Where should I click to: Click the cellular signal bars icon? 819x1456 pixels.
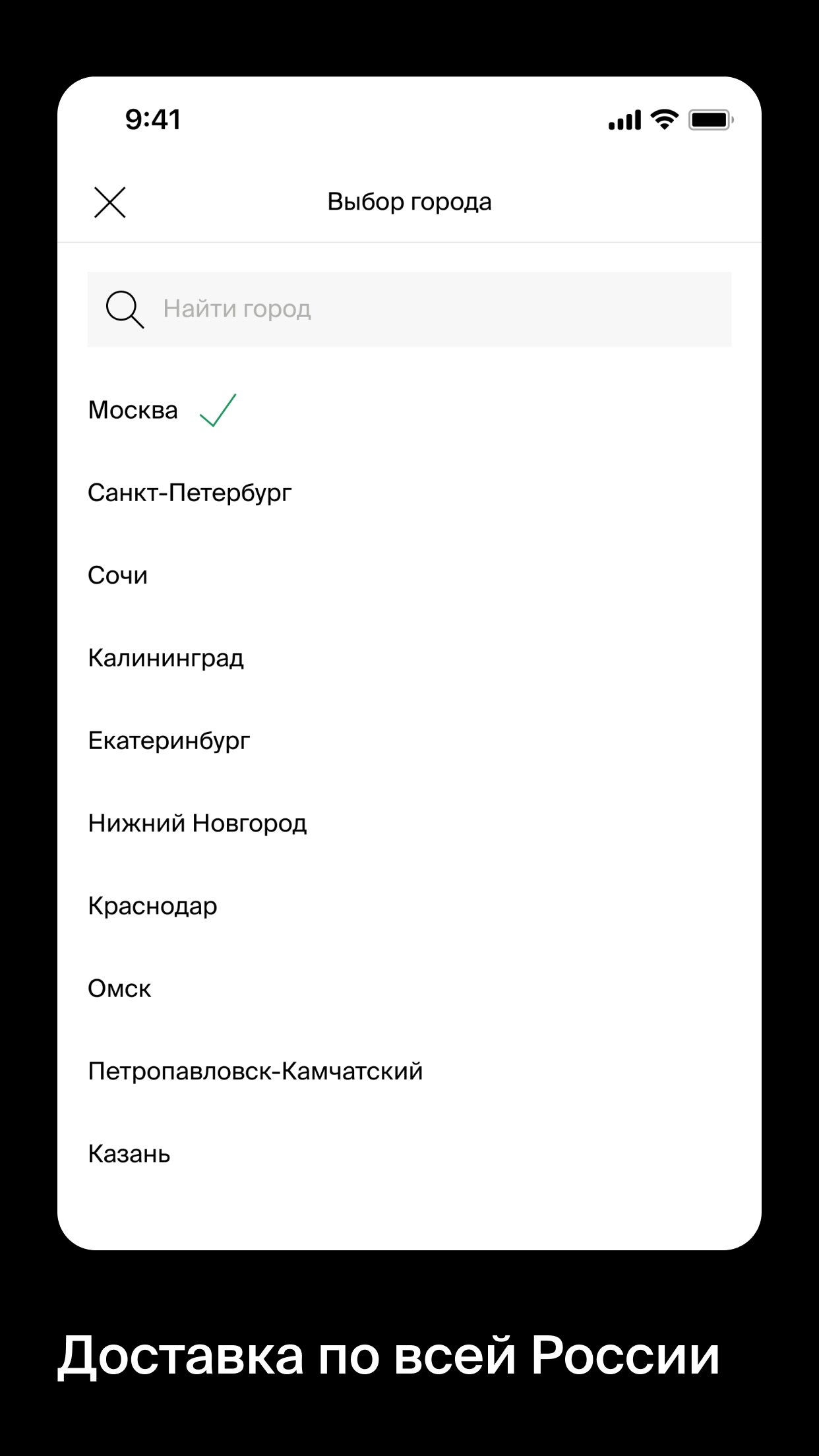click(625, 121)
